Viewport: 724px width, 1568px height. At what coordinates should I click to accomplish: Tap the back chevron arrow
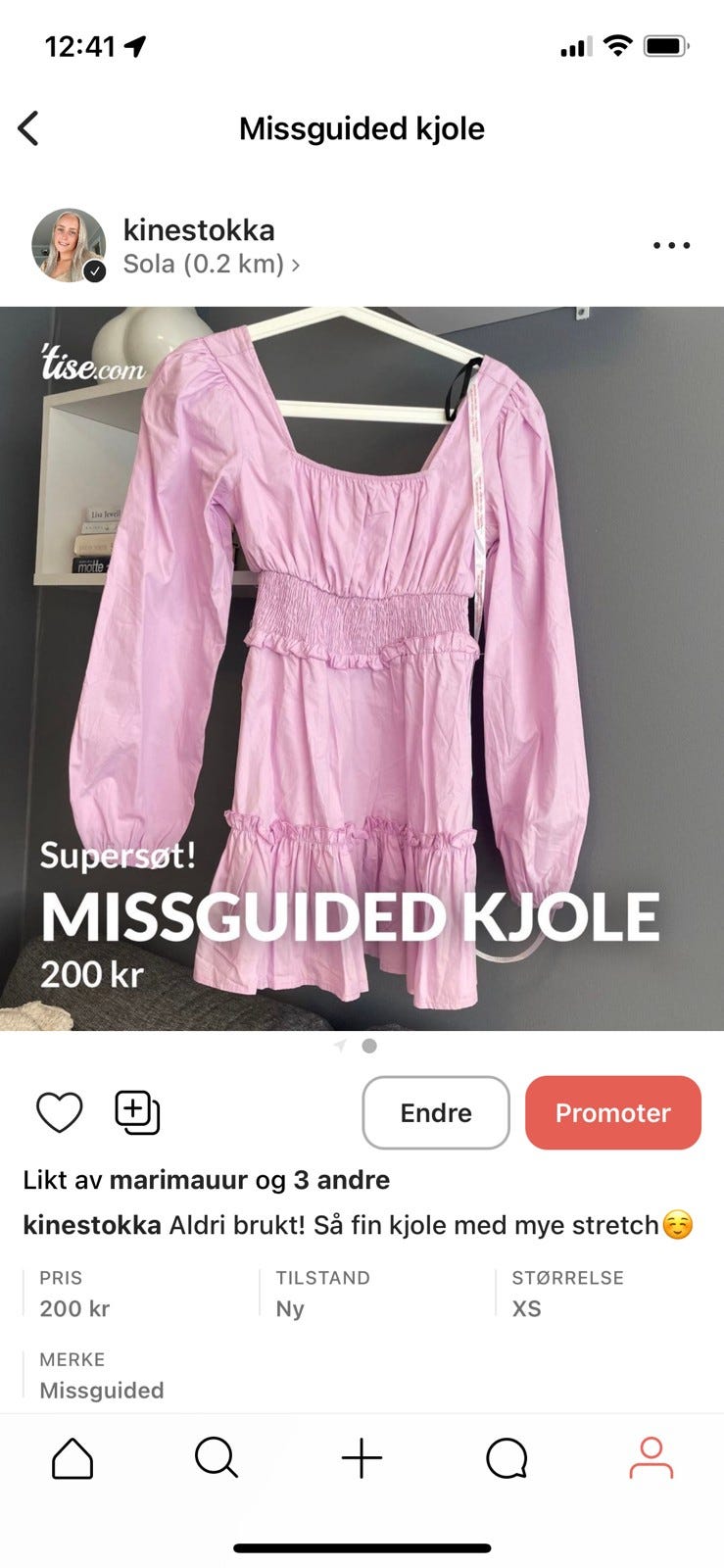coord(30,127)
